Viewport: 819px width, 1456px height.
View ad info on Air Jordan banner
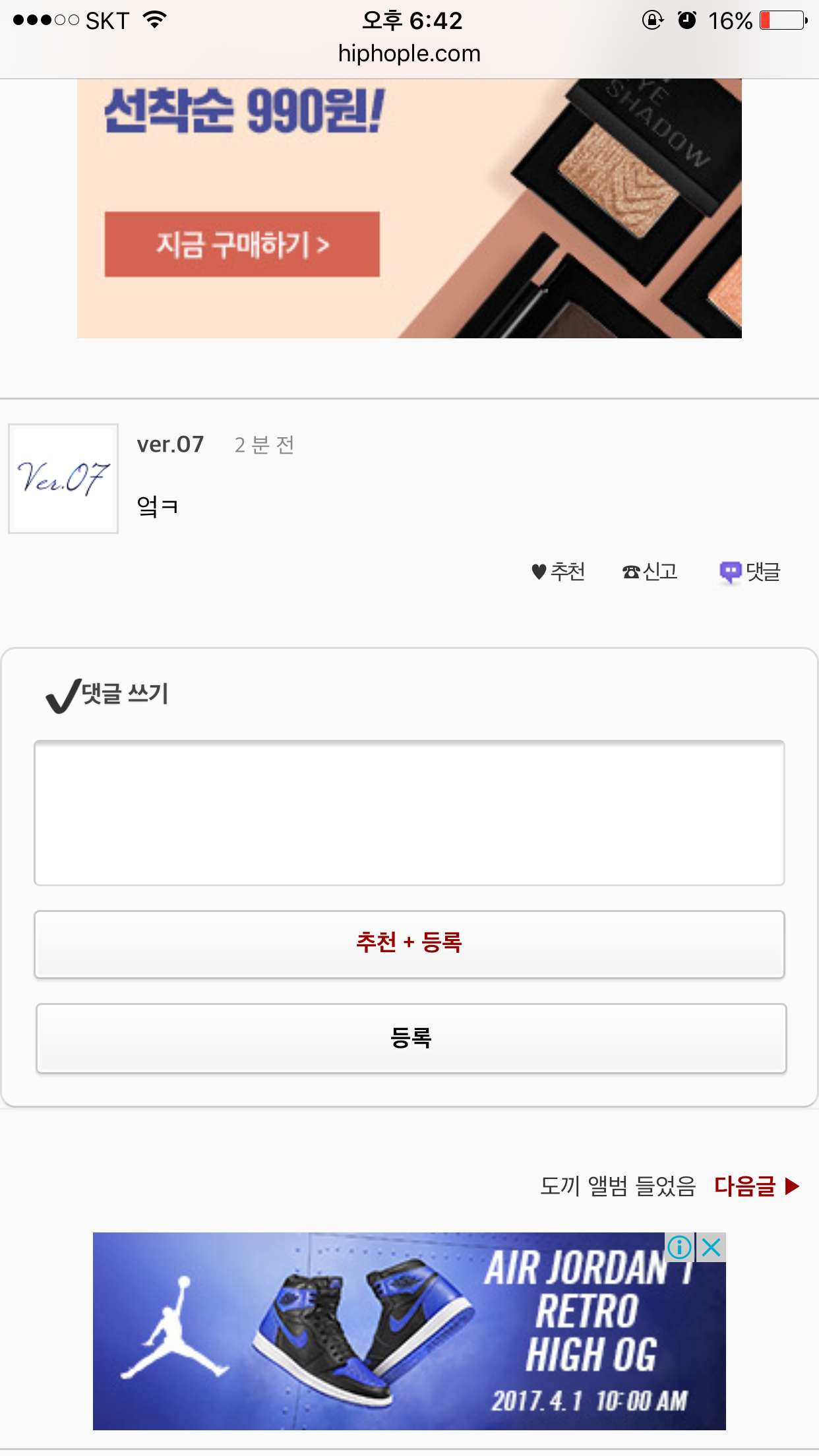tap(679, 1247)
